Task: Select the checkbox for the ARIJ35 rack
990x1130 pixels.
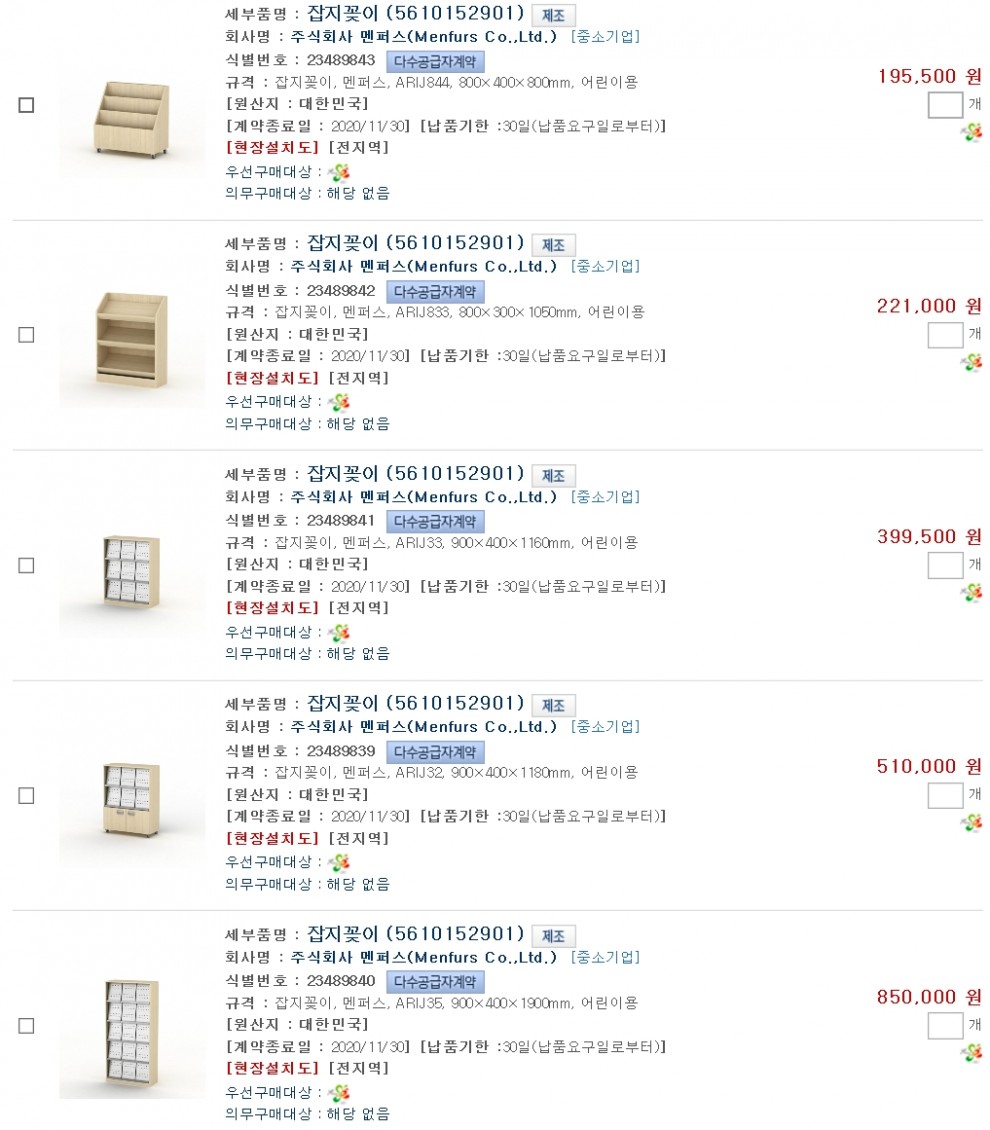Action: (27, 1025)
